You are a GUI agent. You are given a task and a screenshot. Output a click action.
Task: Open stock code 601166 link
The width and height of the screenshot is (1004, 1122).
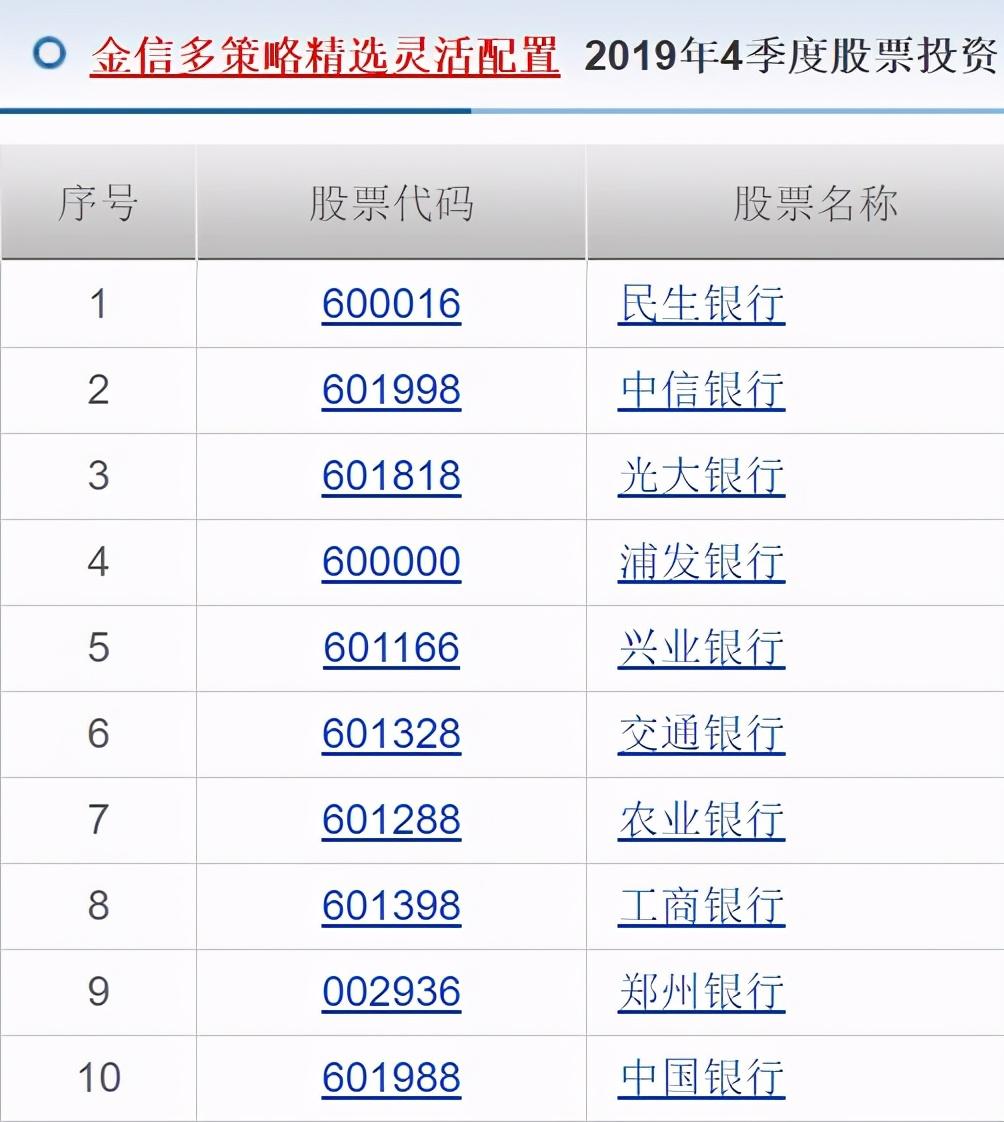pyautogui.click(x=391, y=648)
